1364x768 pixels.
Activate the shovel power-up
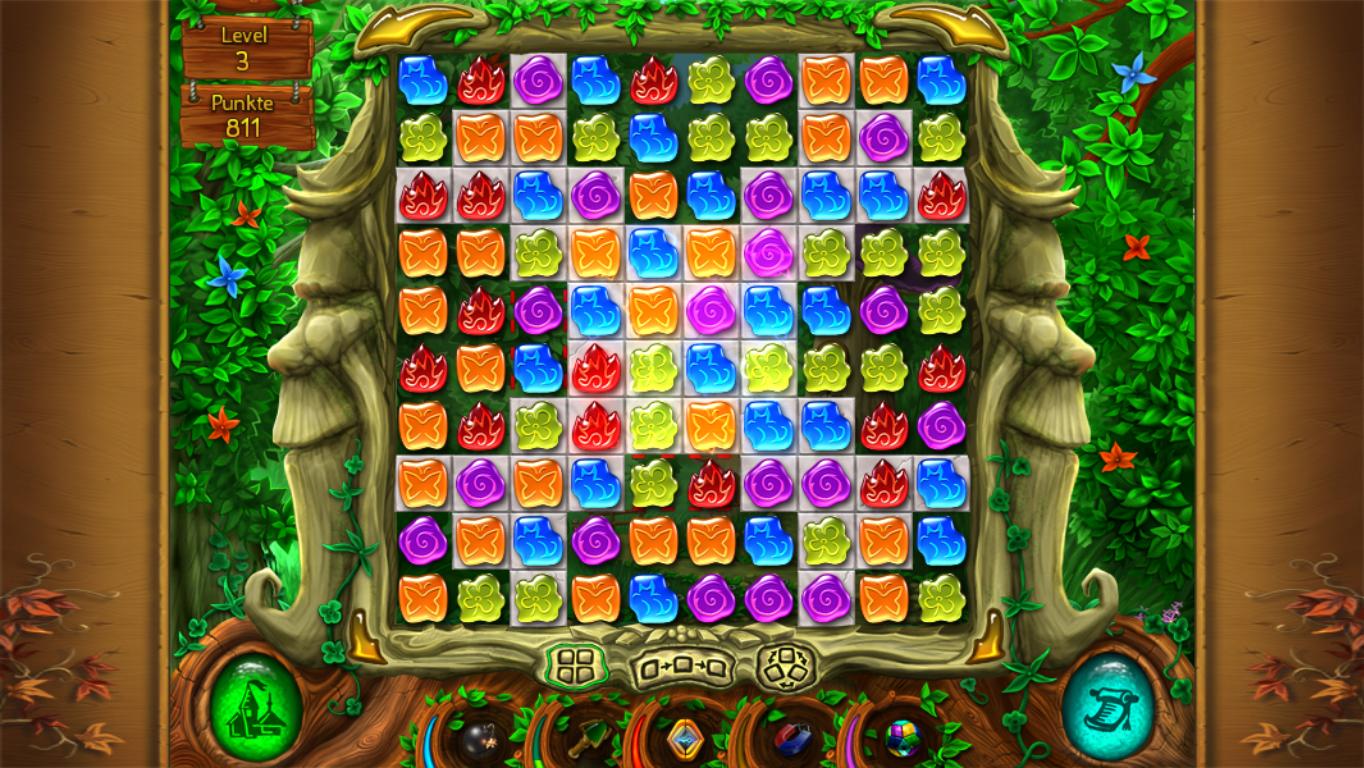click(583, 739)
